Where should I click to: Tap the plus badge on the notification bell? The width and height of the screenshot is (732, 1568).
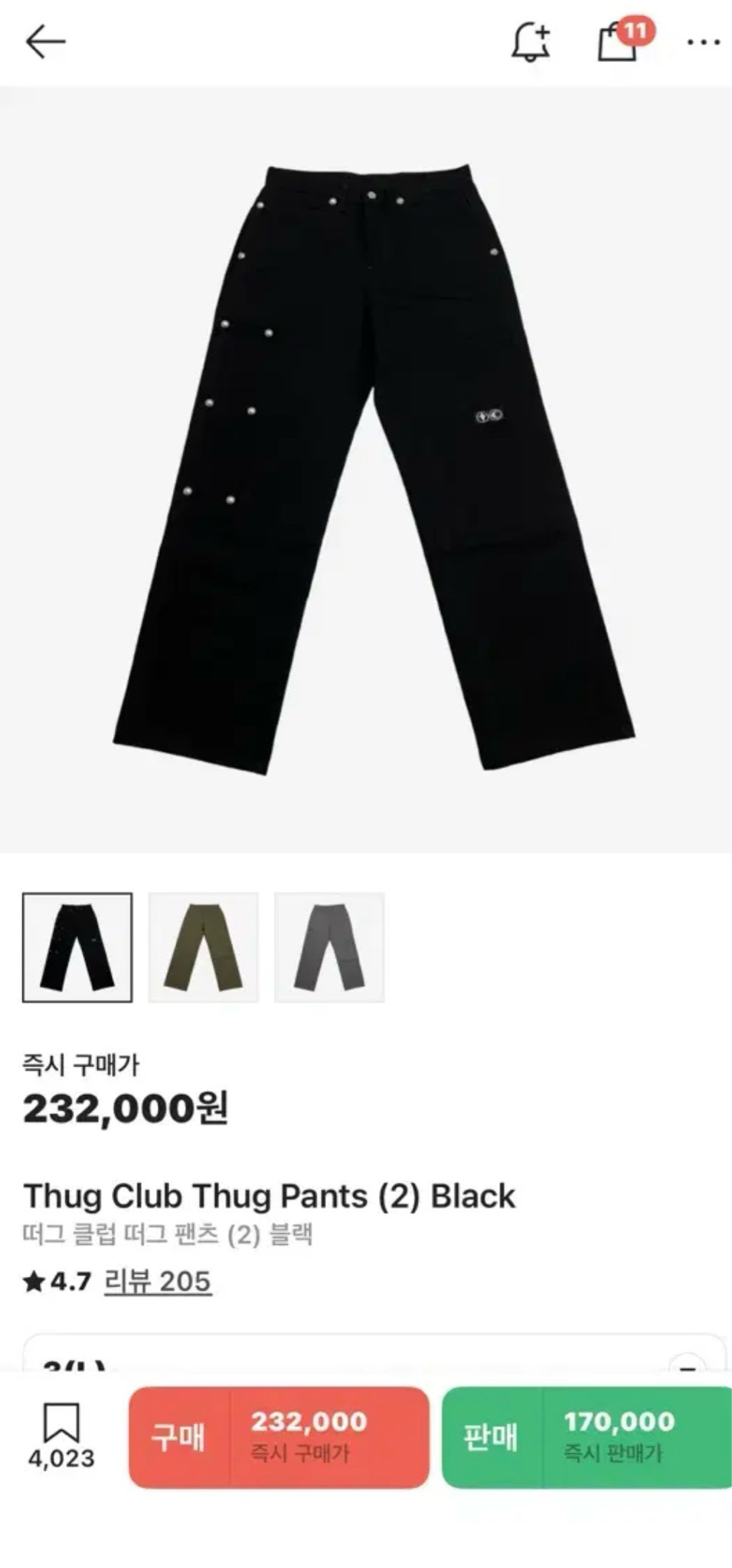coord(544,32)
